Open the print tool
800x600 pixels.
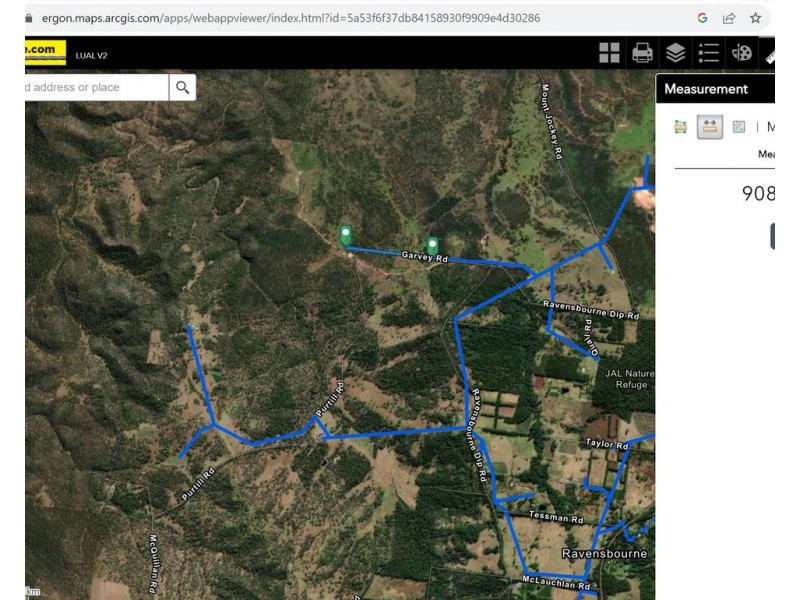coord(642,53)
